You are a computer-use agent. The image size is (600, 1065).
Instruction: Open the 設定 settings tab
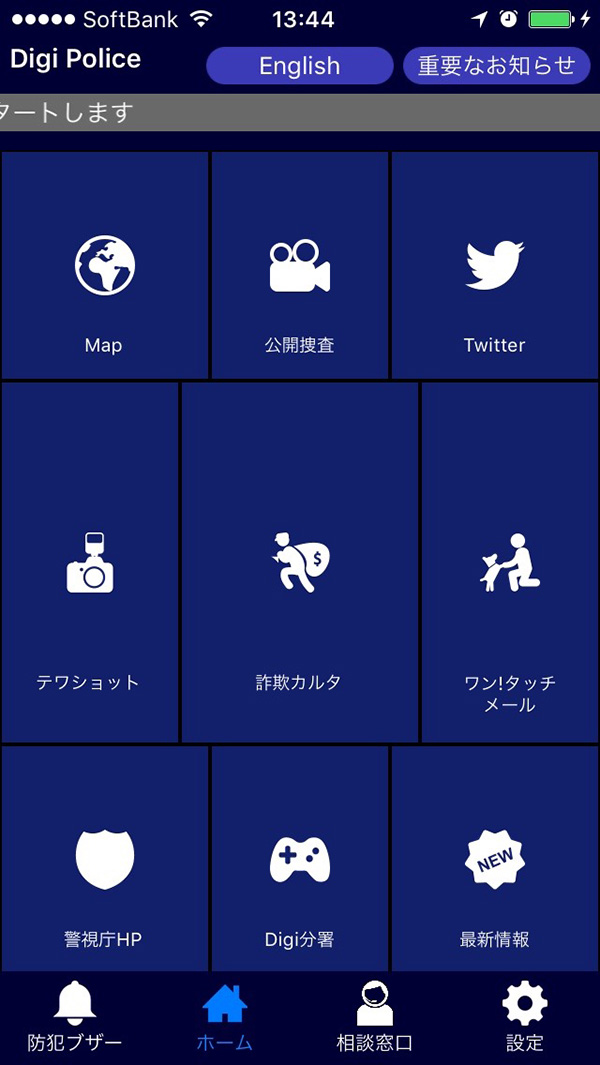524,1017
